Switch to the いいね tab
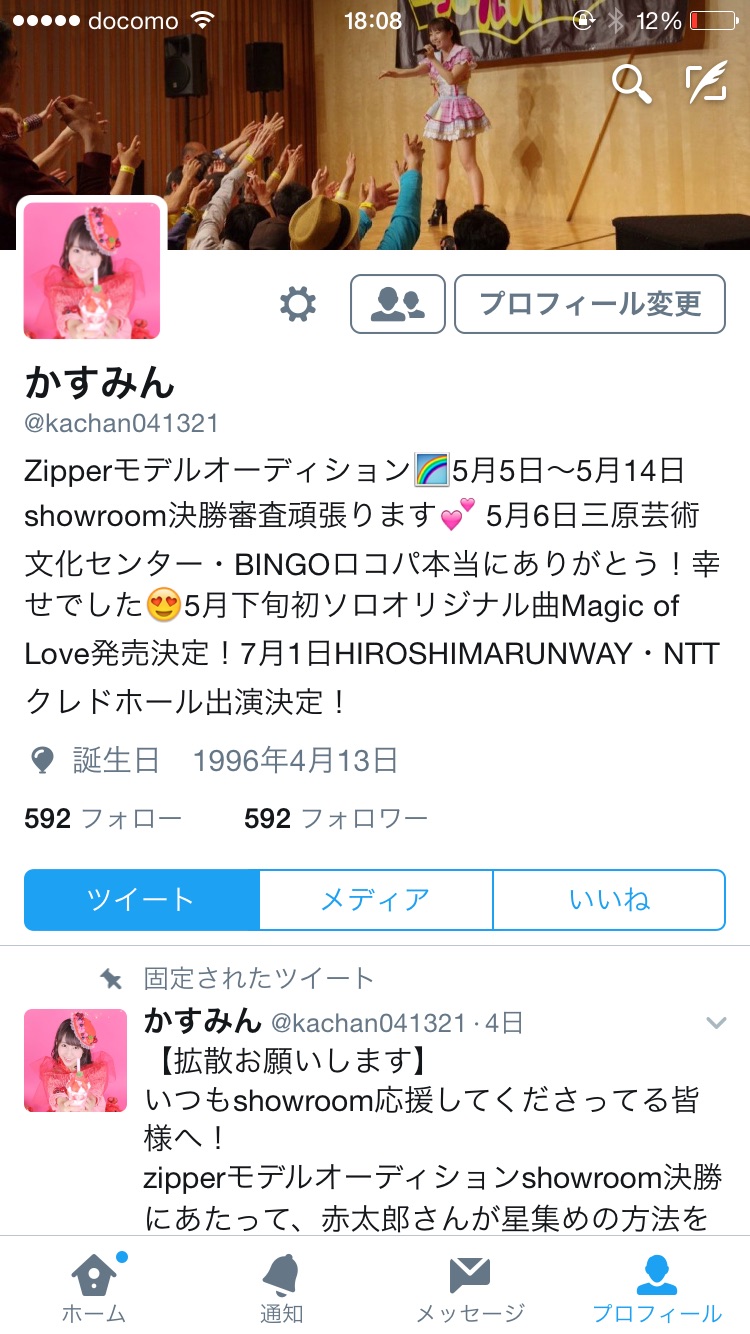This screenshot has width=750, height=1334. (x=609, y=900)
